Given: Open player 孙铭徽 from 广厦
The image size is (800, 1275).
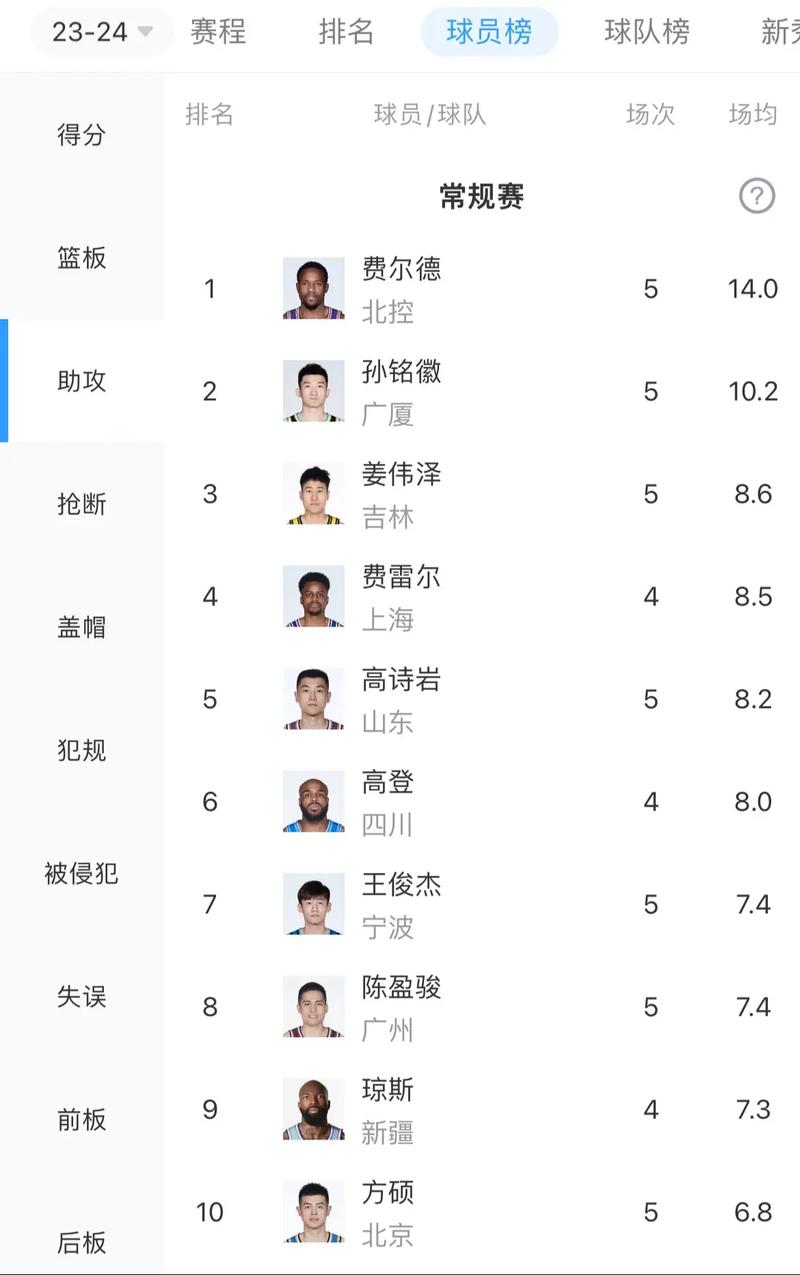Looking at the screenshot, I should 400,391.
